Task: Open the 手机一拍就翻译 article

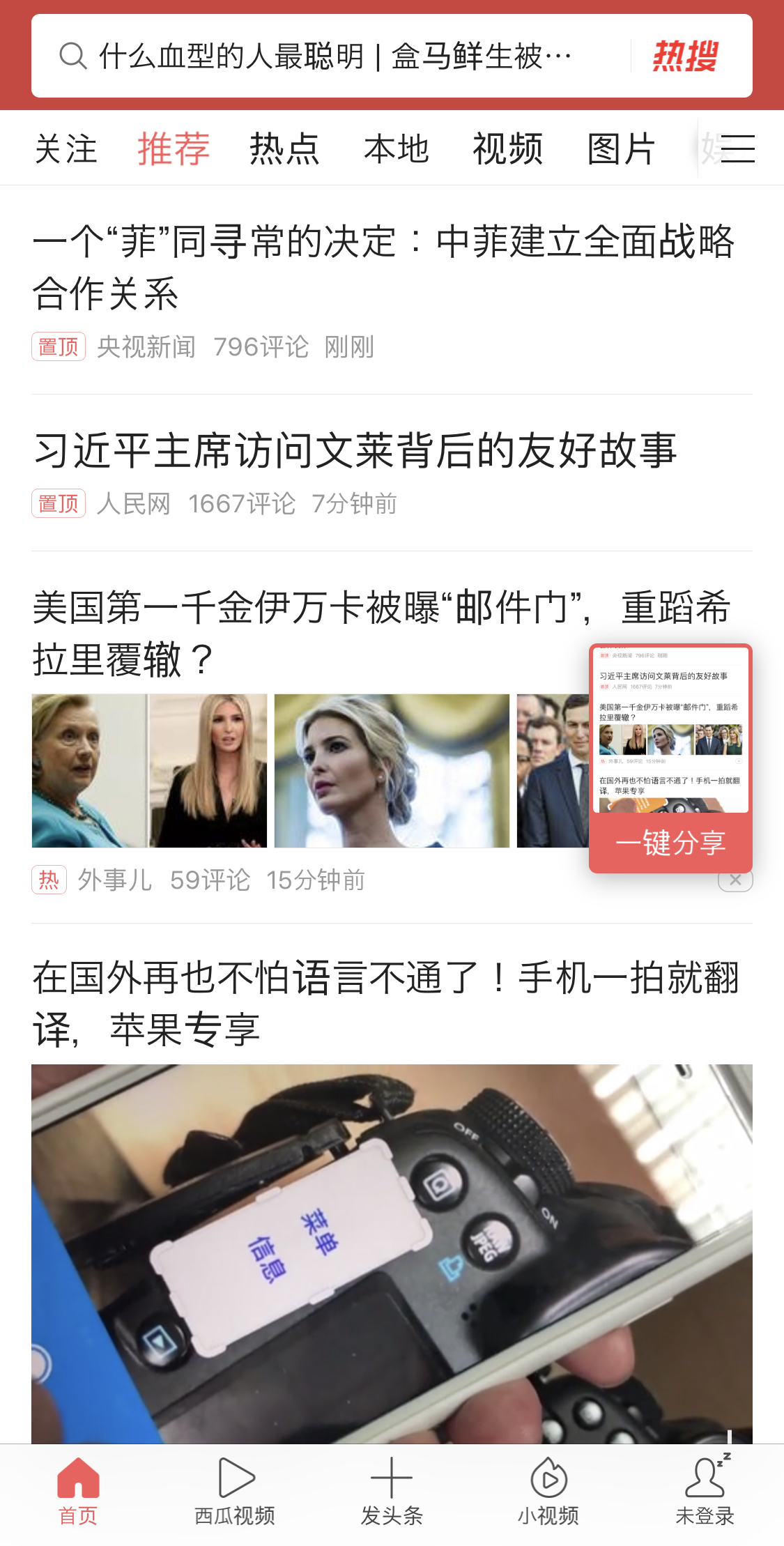Action: pos(385,1004)
